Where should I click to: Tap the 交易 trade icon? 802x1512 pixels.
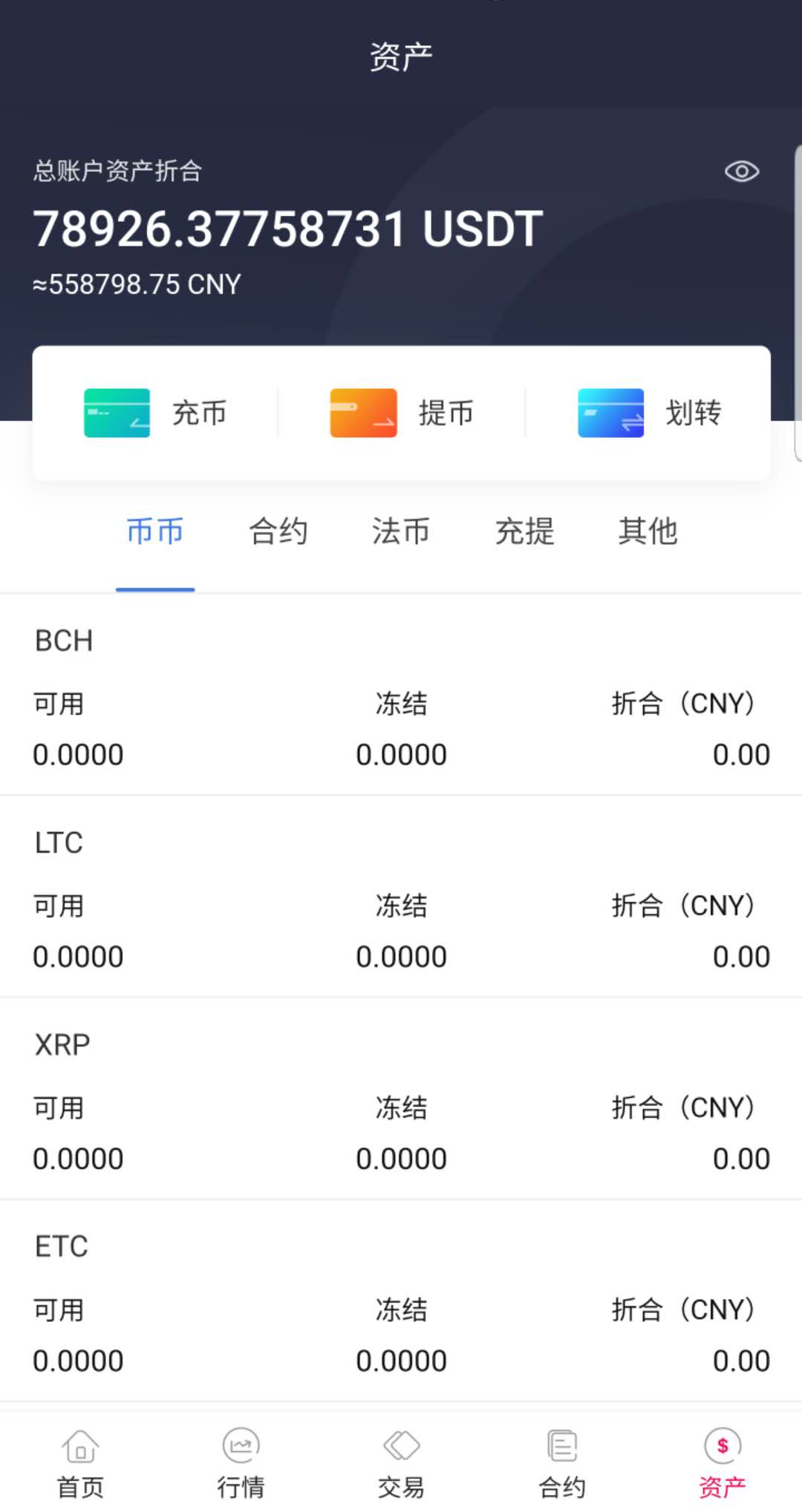click(401, 1446)
